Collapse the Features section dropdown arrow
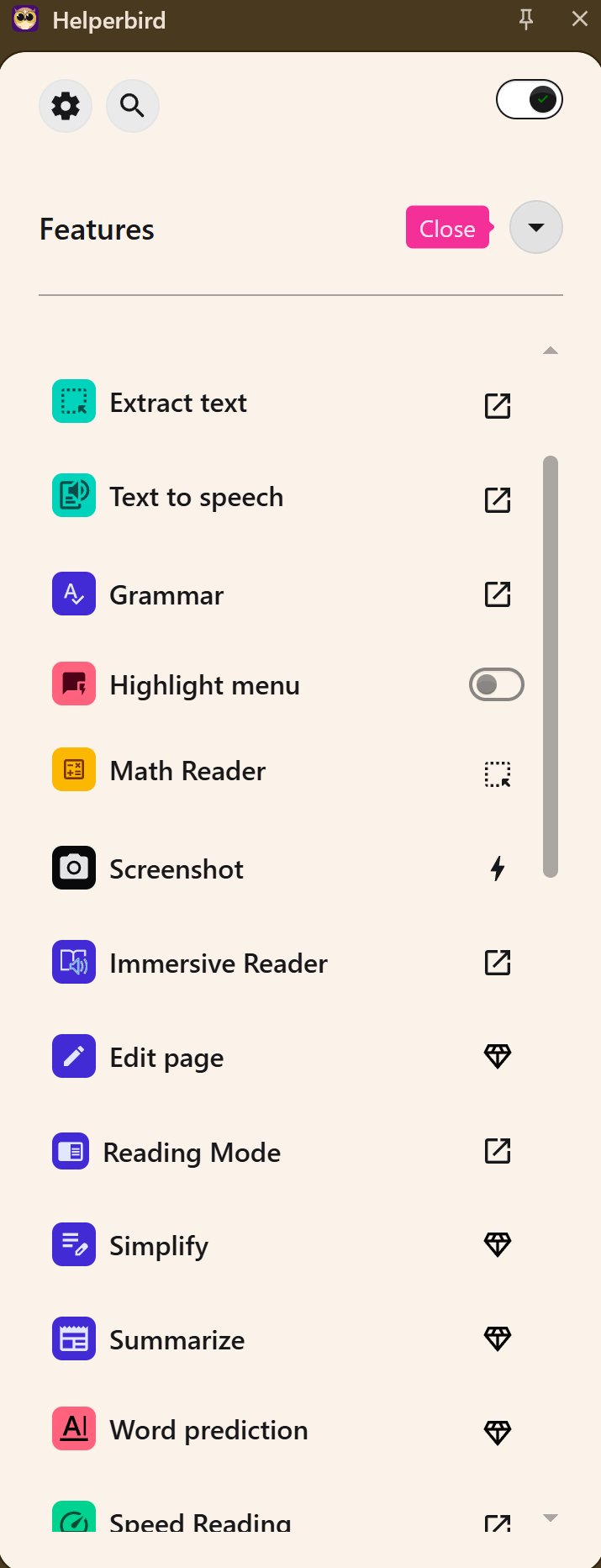 coord(536,228)
